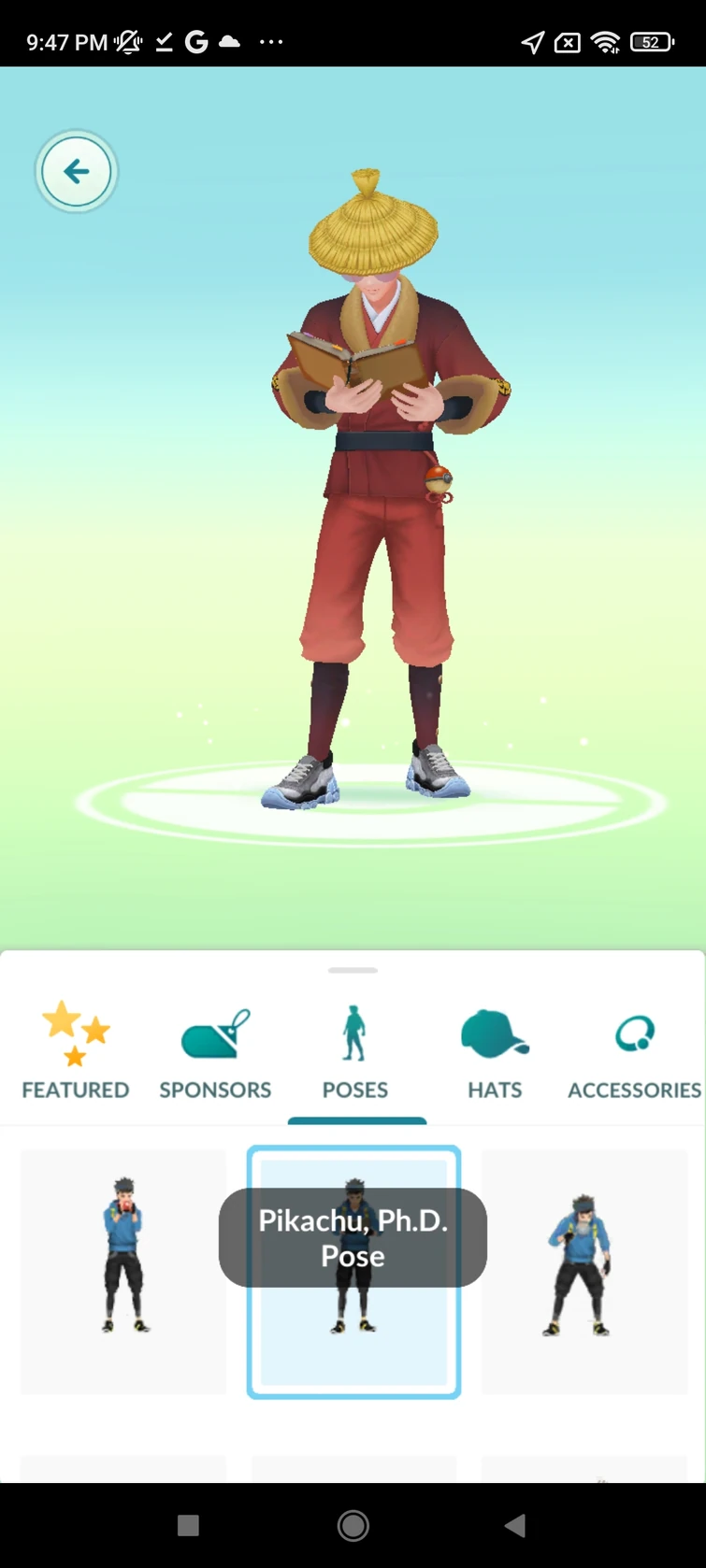Image resolution: width=706 pixels, height=1568 pixels.
Task: Tap the Wi-Fi status bar icon
Action: coord(606,41)
